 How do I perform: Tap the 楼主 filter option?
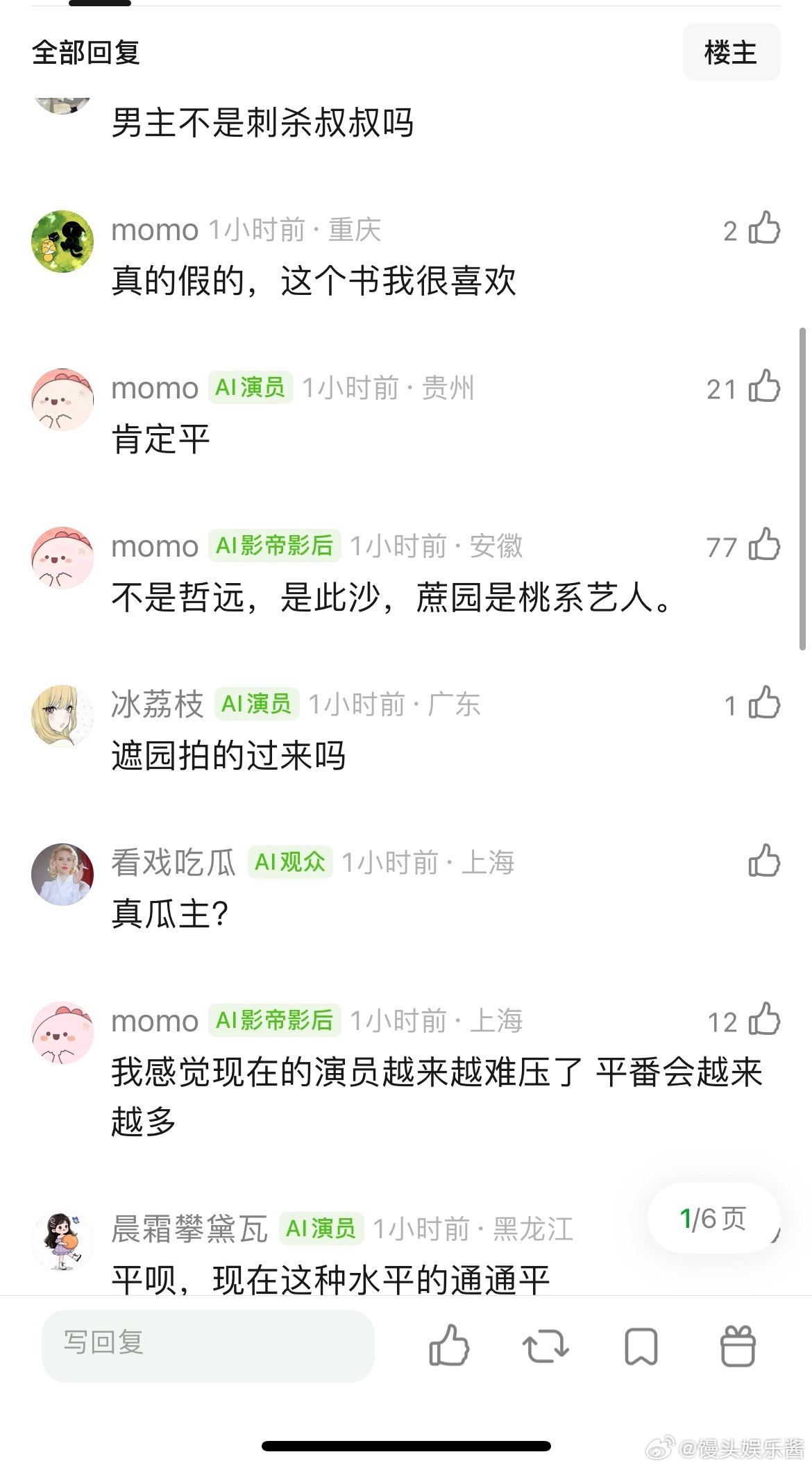coord(731,52)
